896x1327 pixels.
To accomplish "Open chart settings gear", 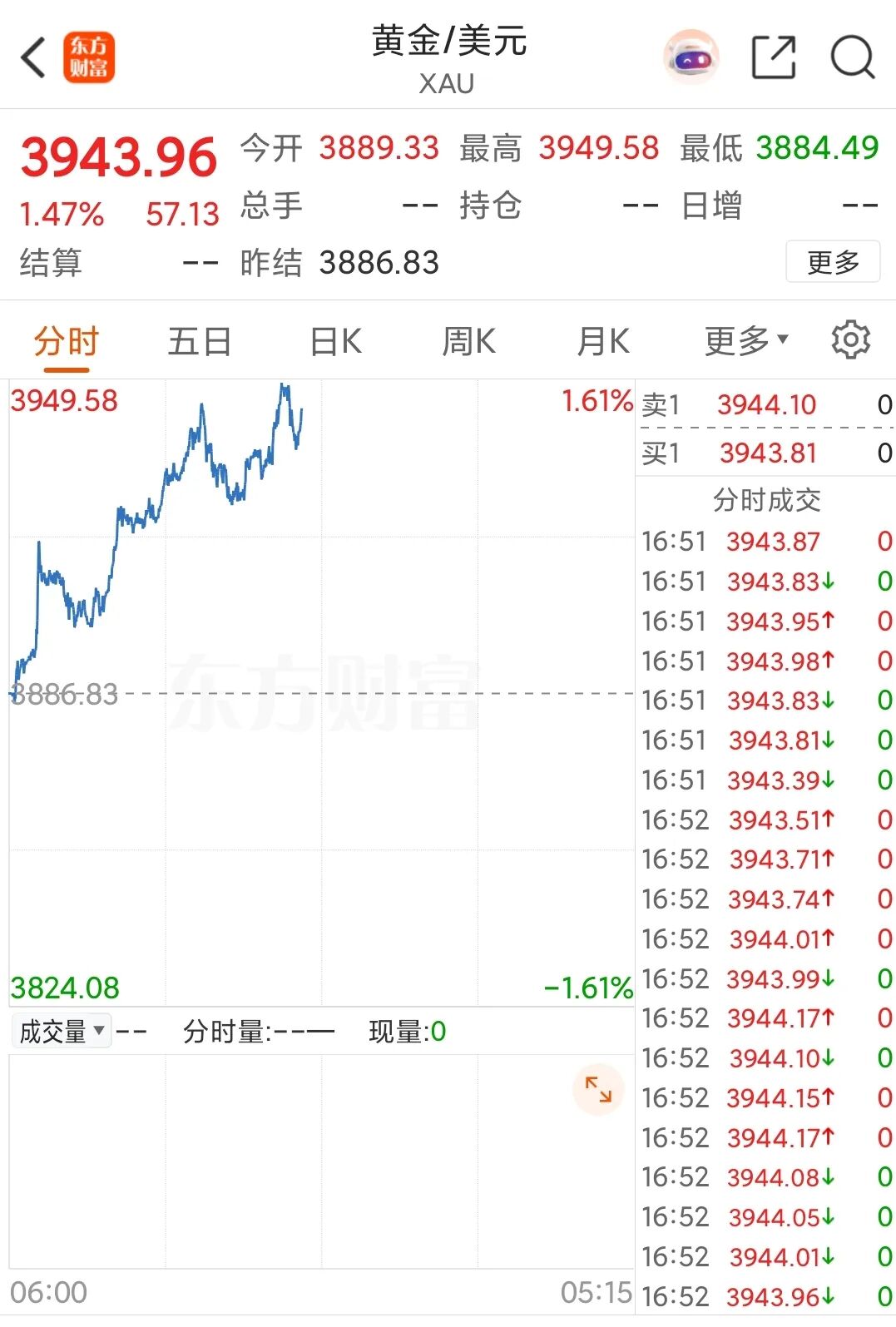I will (850, 340).
